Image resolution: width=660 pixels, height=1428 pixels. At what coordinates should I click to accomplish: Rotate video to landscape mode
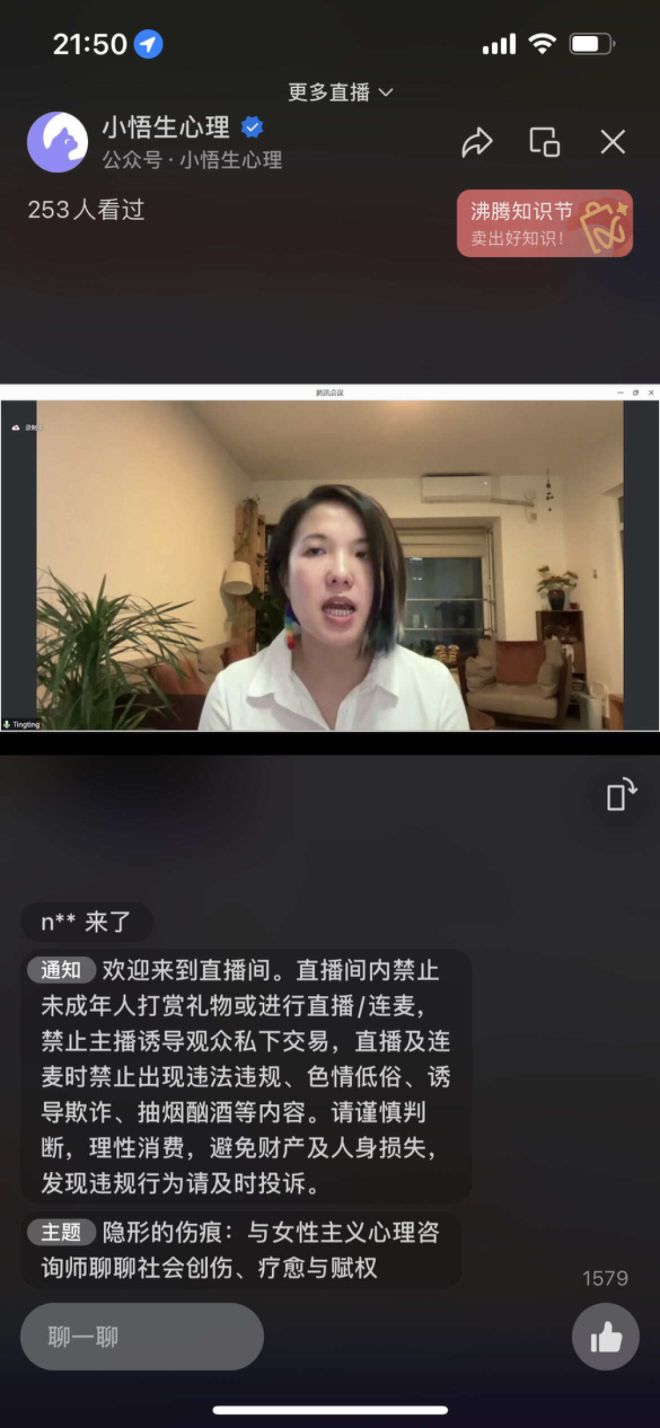pos(621,794)
